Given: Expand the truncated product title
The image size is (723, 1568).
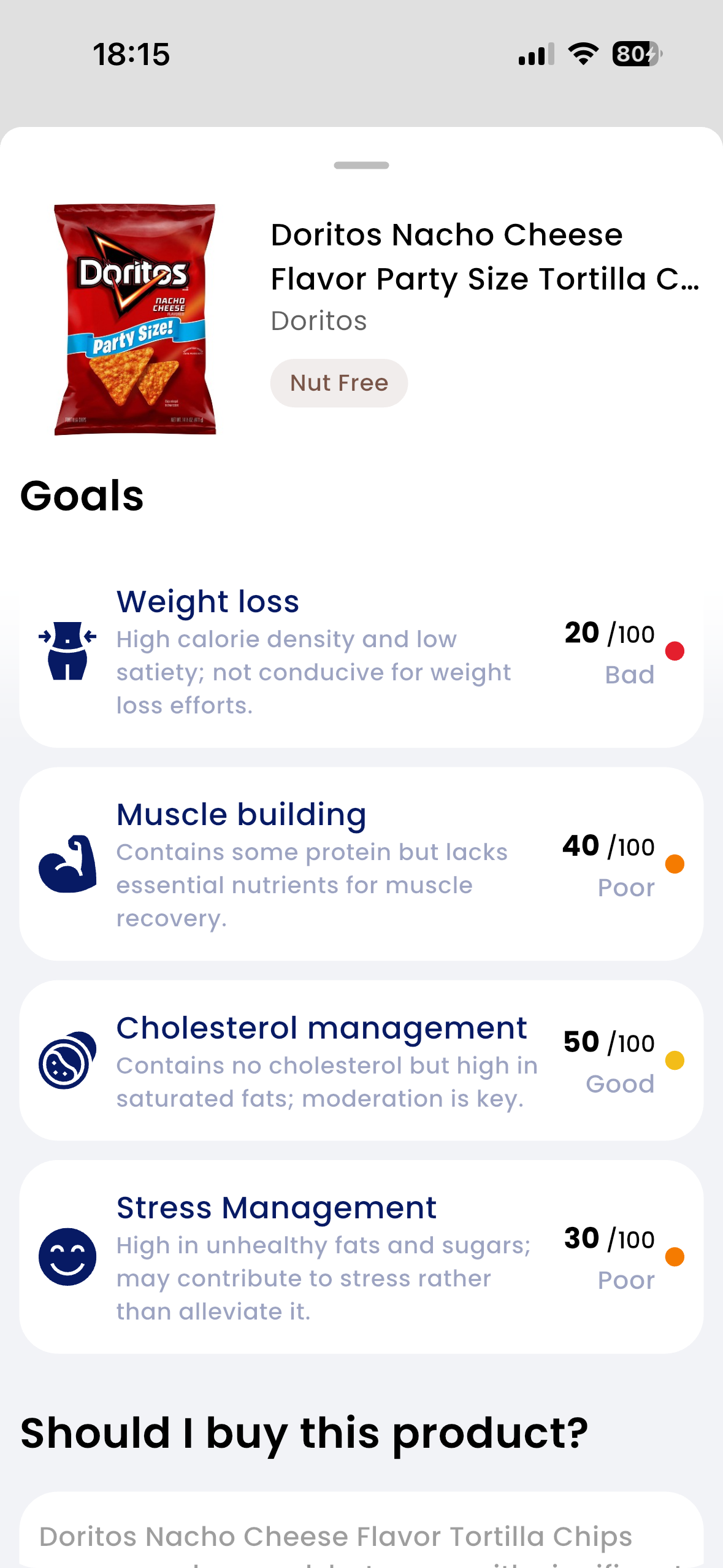Looking at the screenshot, I should click(x=484, y=258).
